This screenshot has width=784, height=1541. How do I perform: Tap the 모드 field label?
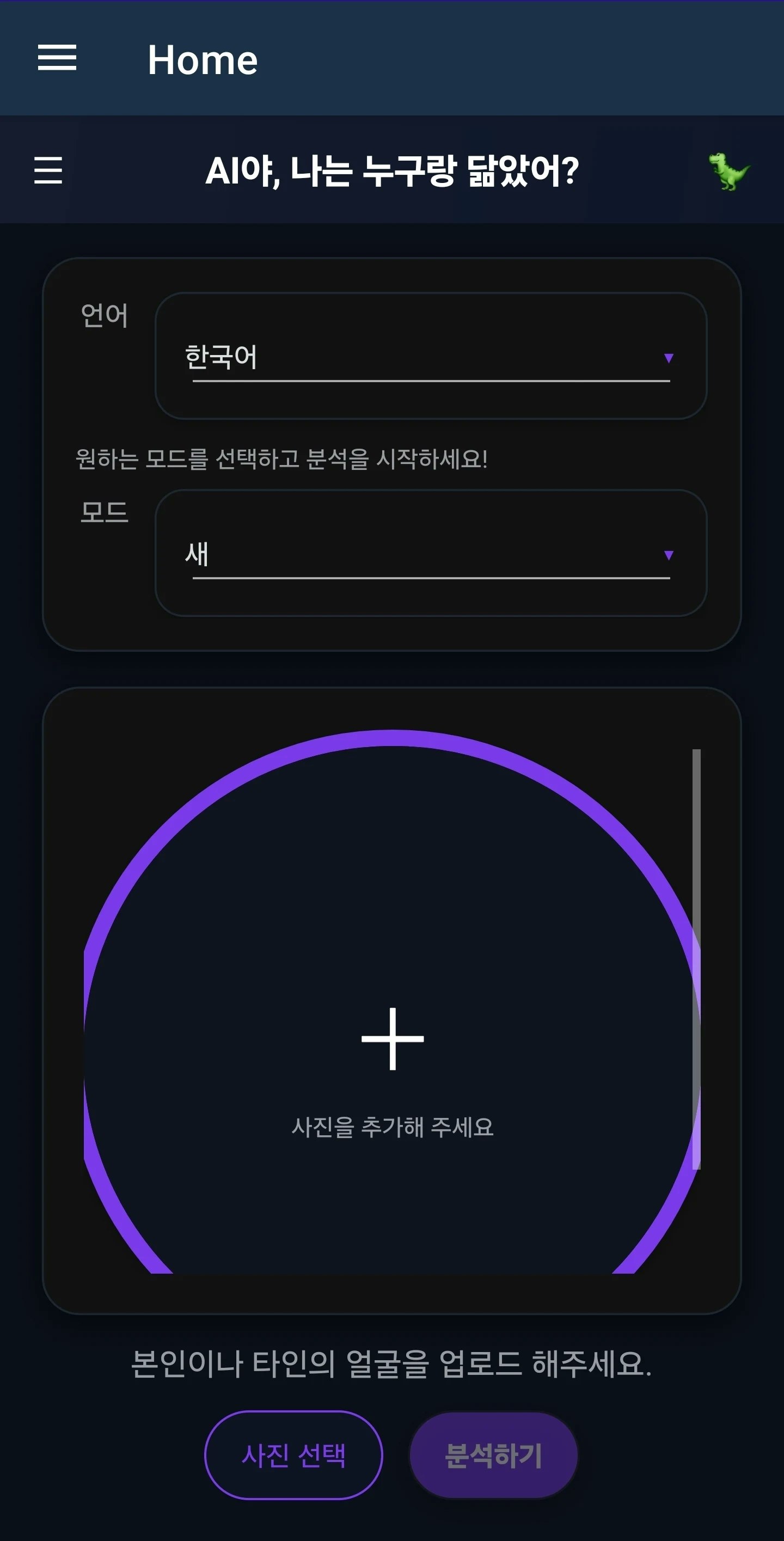(x=105, y=516)
